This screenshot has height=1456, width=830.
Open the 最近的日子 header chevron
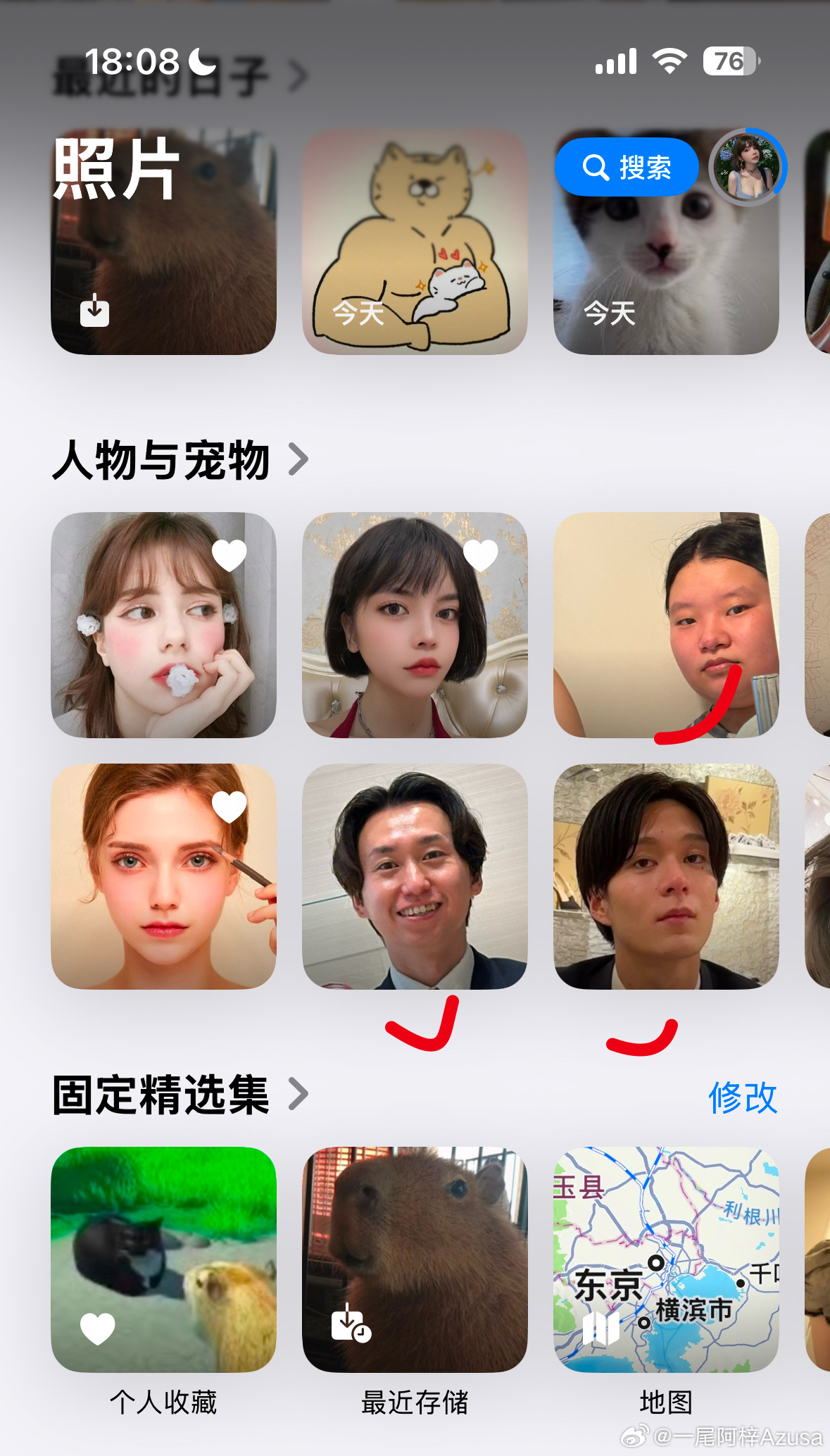click(x=299, y=75)
